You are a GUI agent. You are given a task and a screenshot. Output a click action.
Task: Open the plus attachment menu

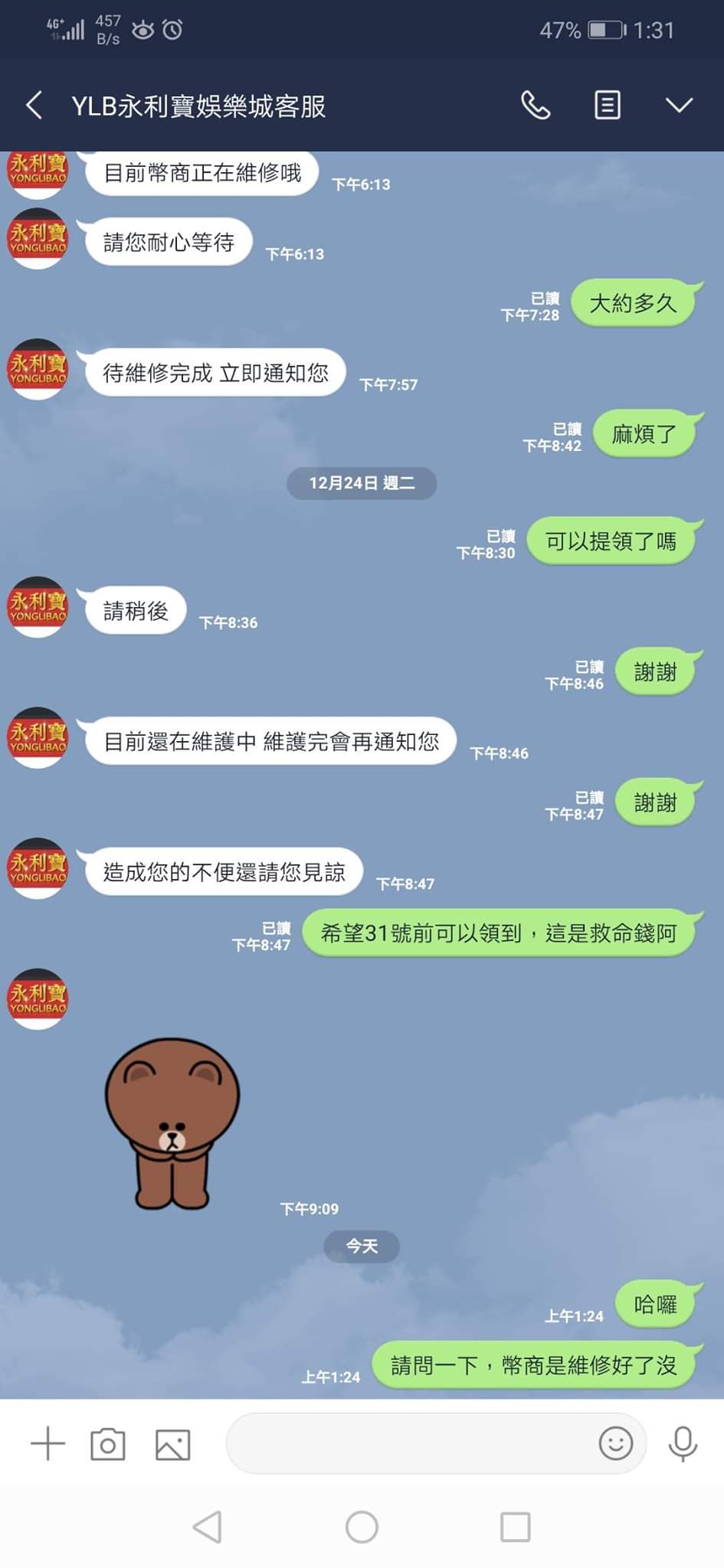[x=48, y=1444]
